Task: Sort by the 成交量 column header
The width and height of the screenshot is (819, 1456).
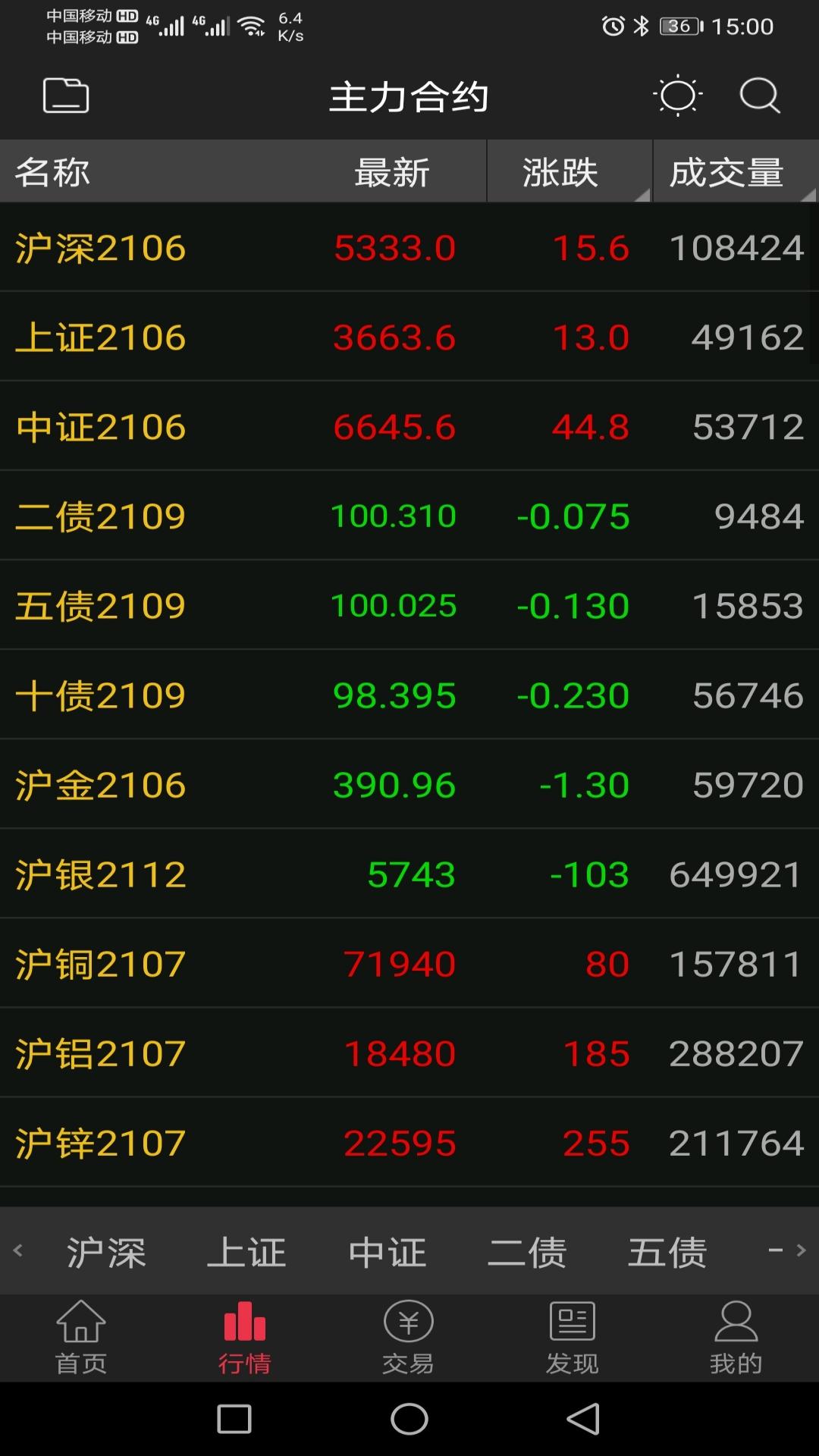Action: click(x=726, y=172)
